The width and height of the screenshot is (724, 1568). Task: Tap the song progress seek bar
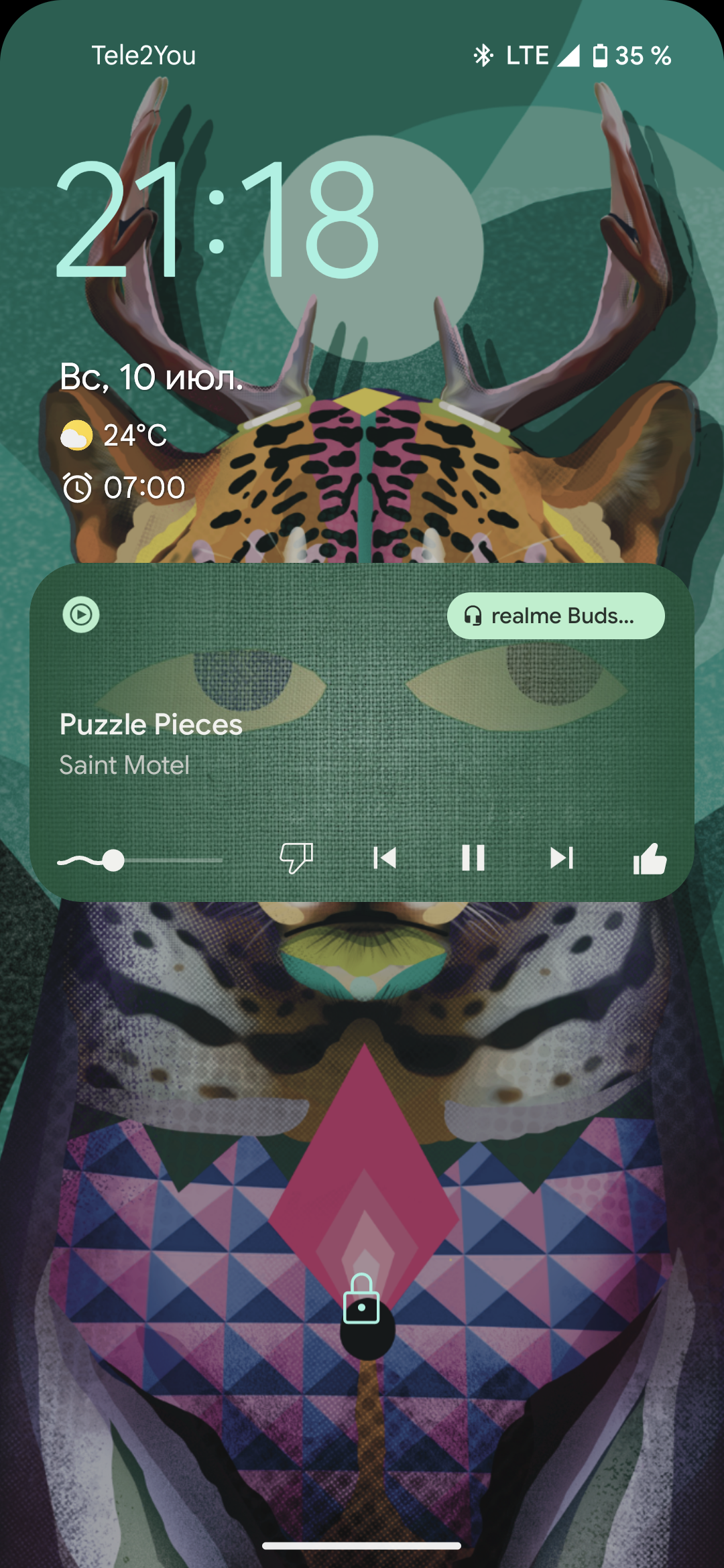(140, 860)
